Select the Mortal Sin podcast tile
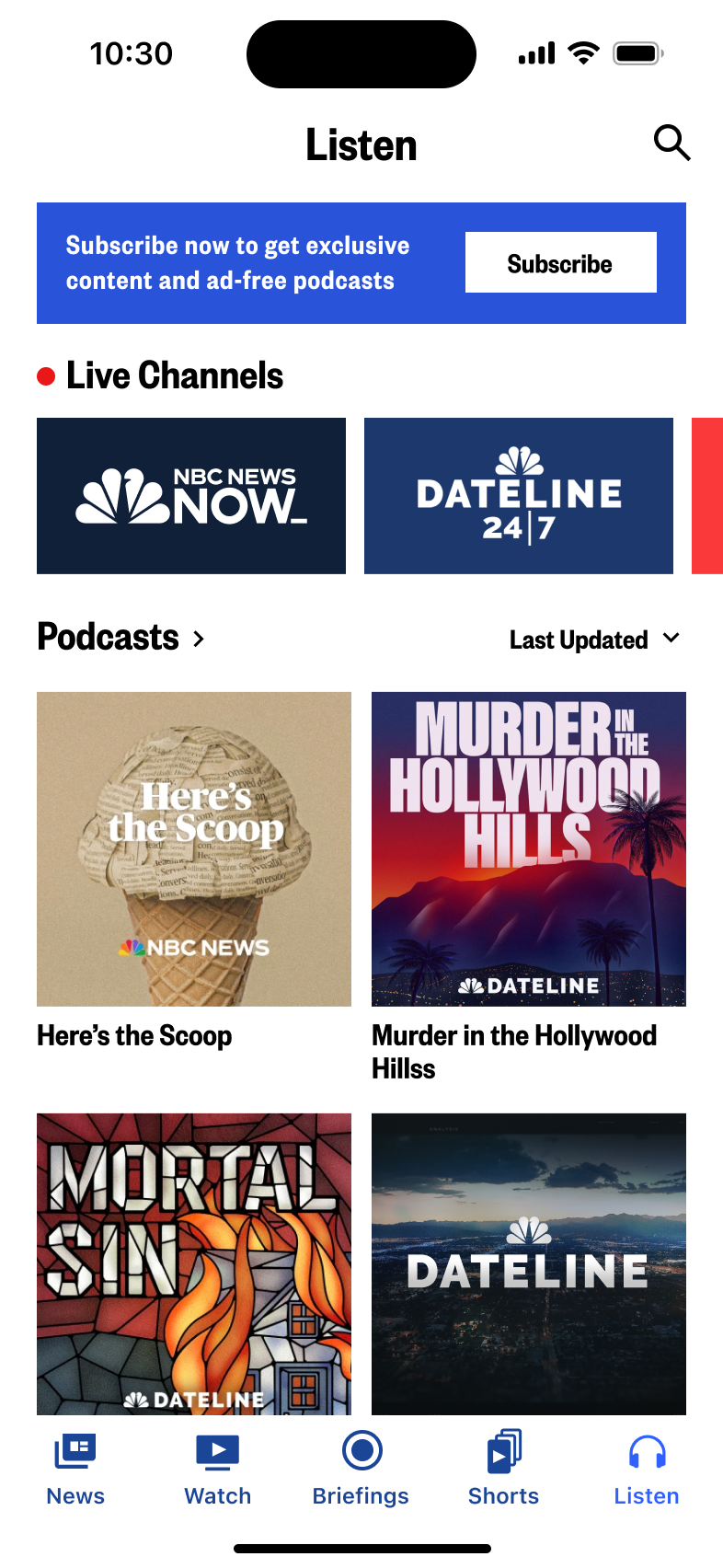 (x=194, y=1262)
